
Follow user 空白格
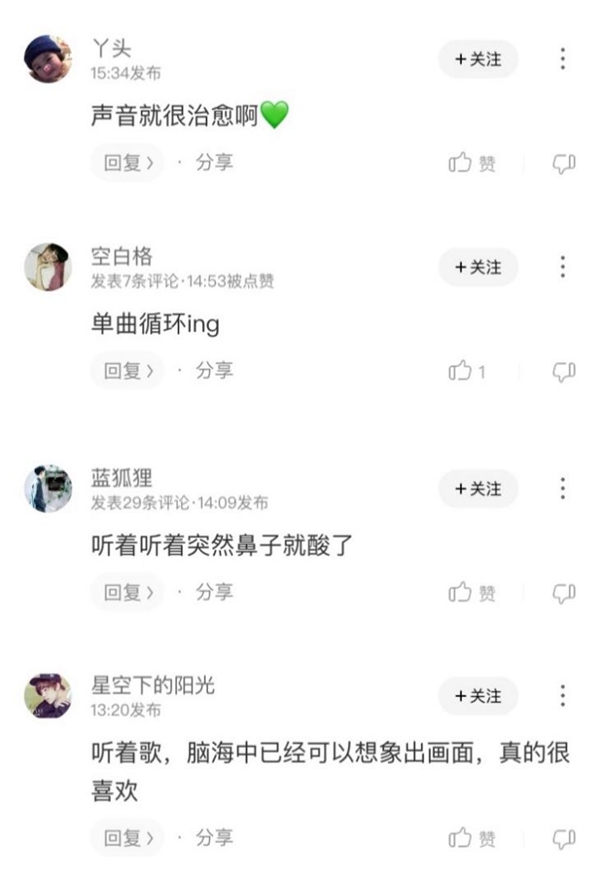click(477, 267)
